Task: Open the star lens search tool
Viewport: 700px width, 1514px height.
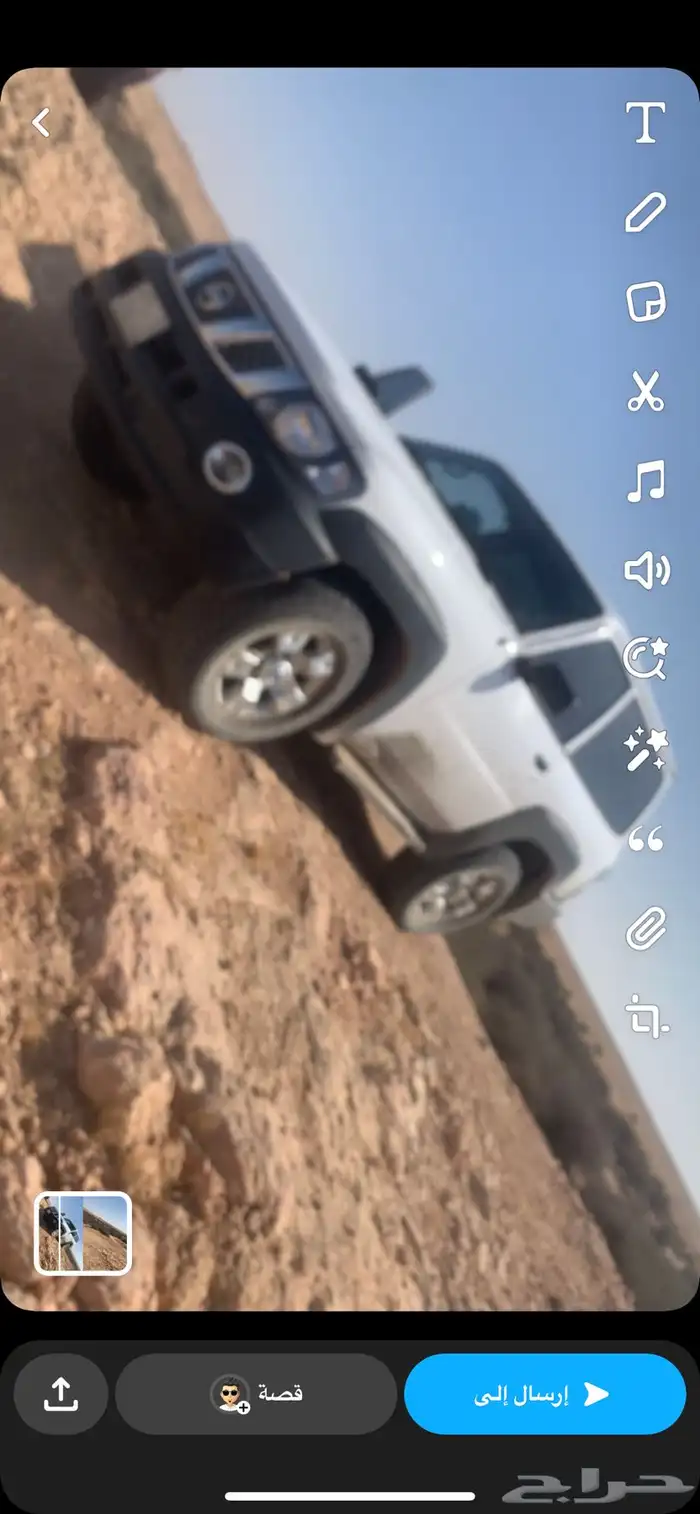Action: 646,659
